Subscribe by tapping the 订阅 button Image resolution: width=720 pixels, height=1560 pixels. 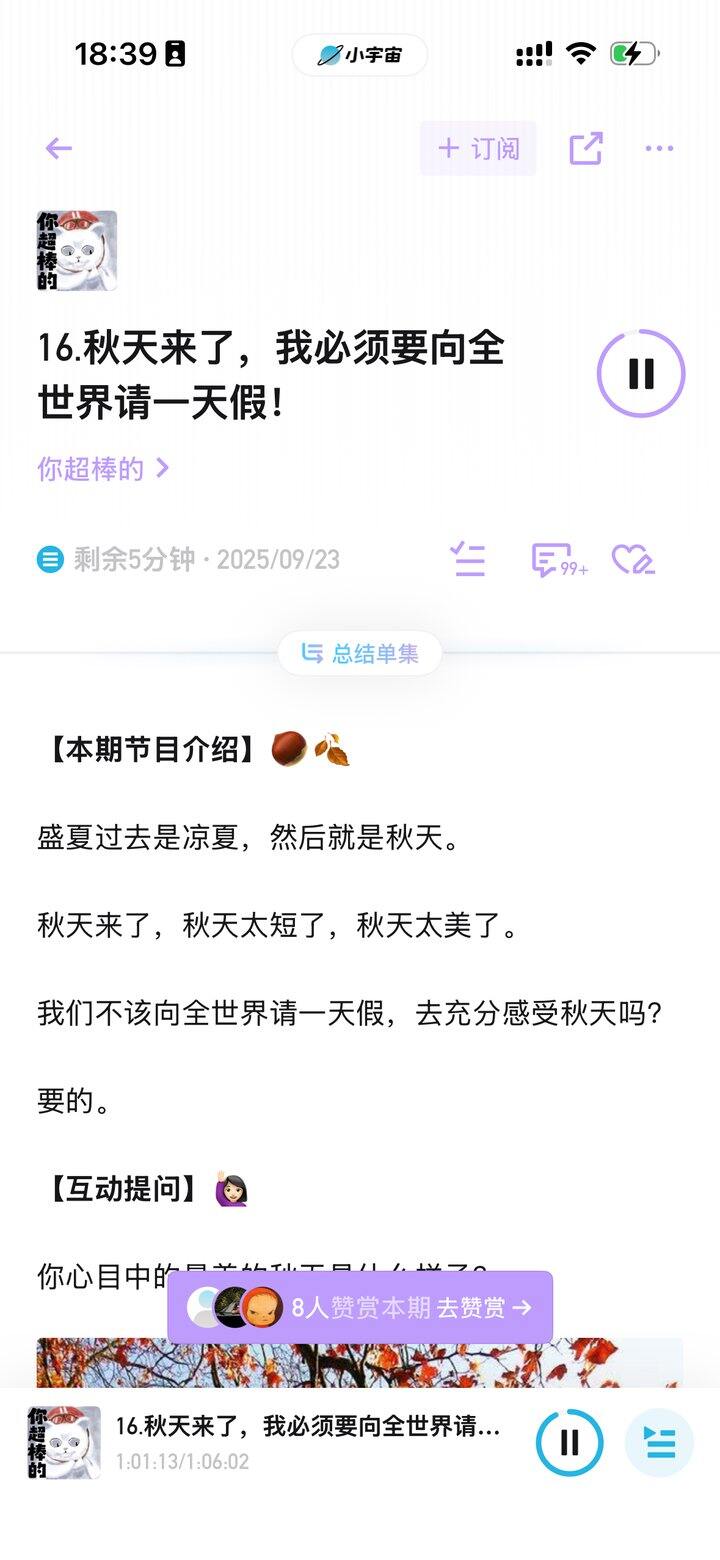pos(477,147)
